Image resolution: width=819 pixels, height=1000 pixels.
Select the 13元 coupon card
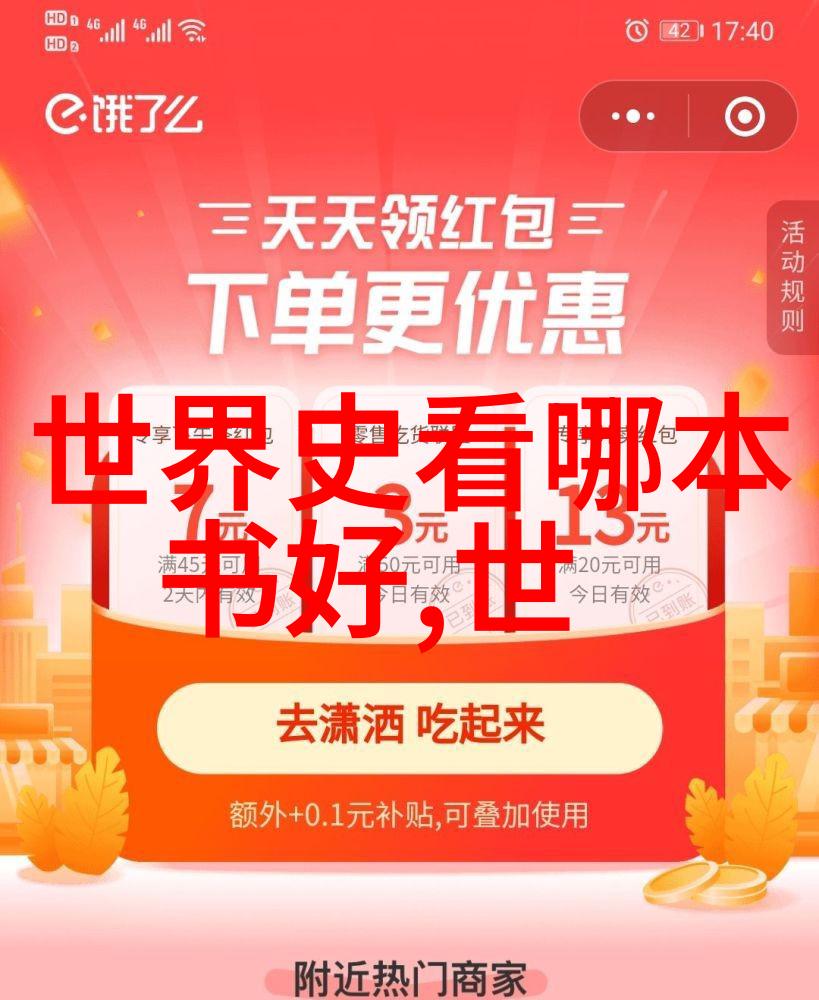(x=612, y=510)
